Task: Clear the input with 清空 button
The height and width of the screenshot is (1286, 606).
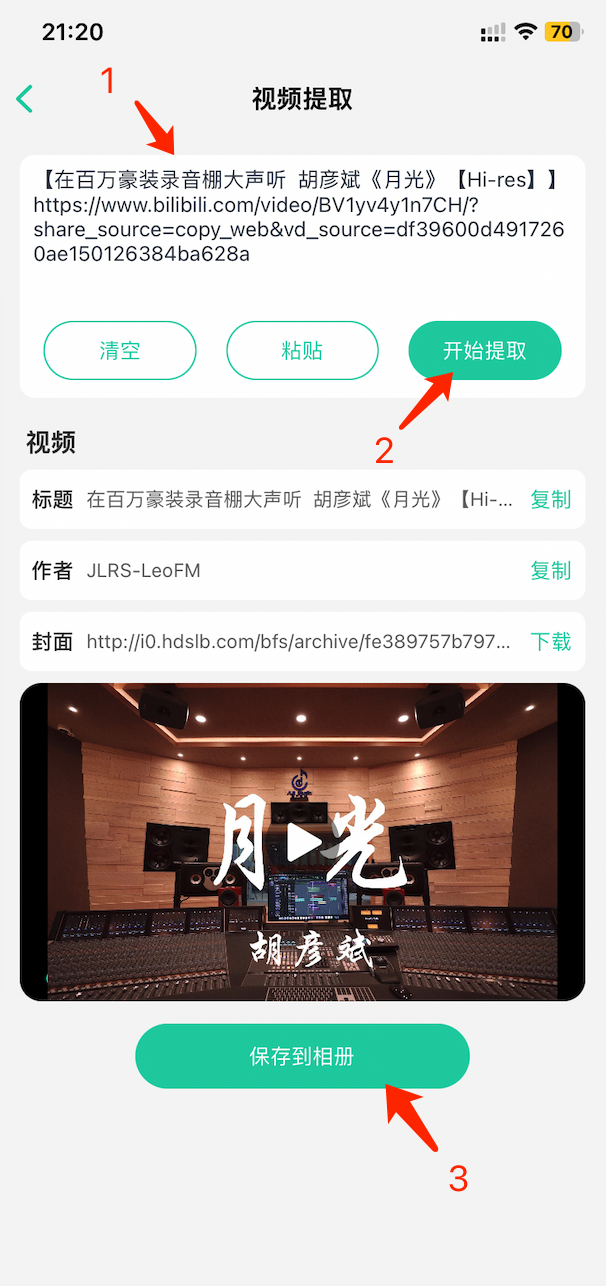Action: 120,351
